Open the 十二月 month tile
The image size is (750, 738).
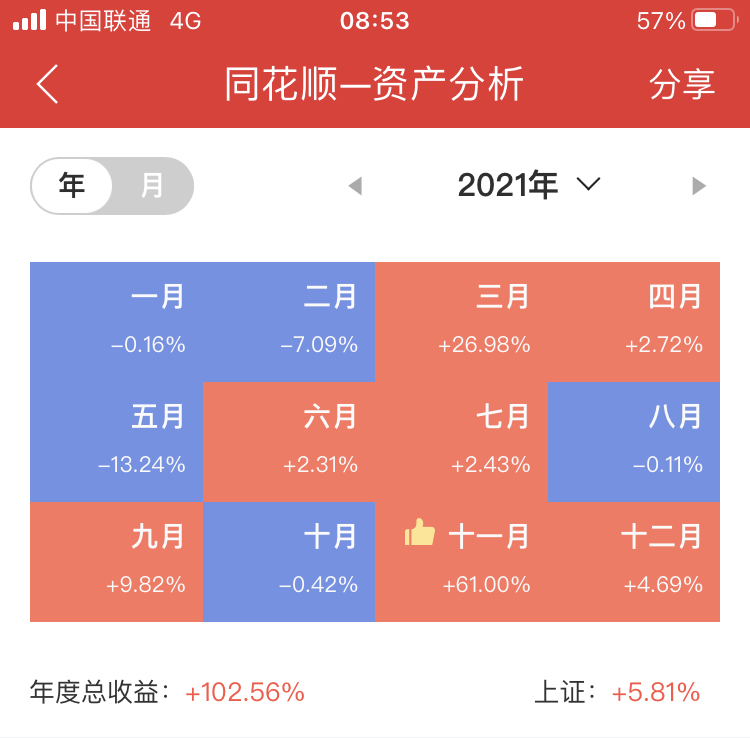(634, 561)
